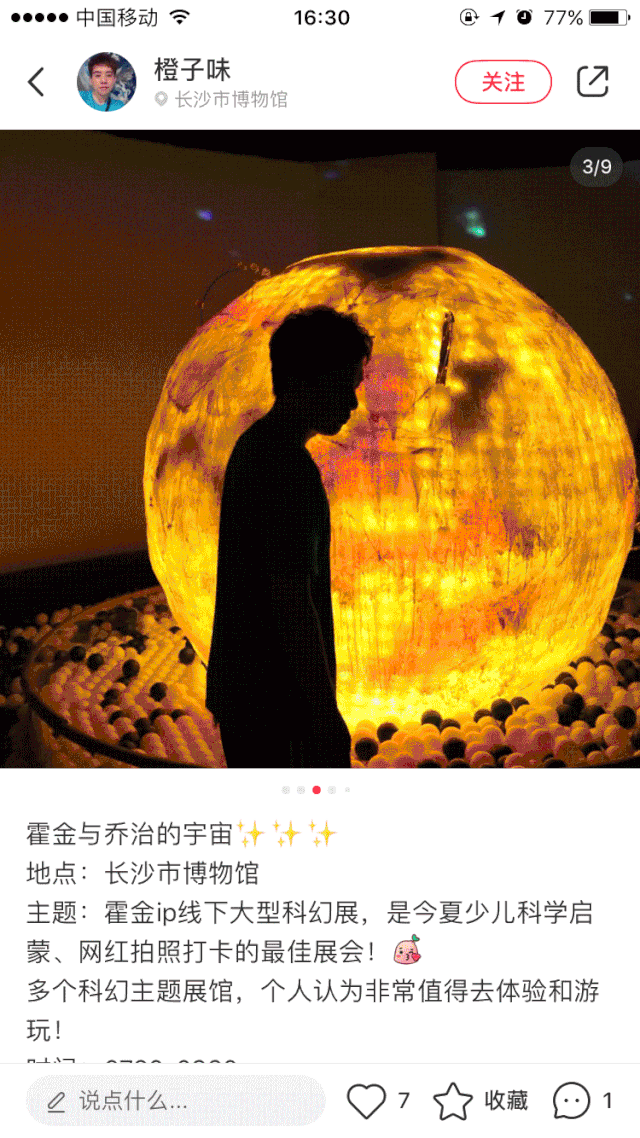View the moon silhouette photo fullscreen

320,450
